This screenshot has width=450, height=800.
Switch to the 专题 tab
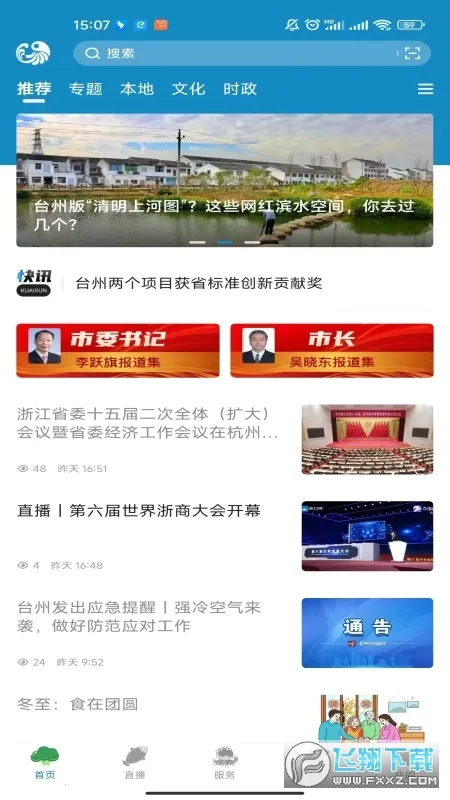(86, 89)
